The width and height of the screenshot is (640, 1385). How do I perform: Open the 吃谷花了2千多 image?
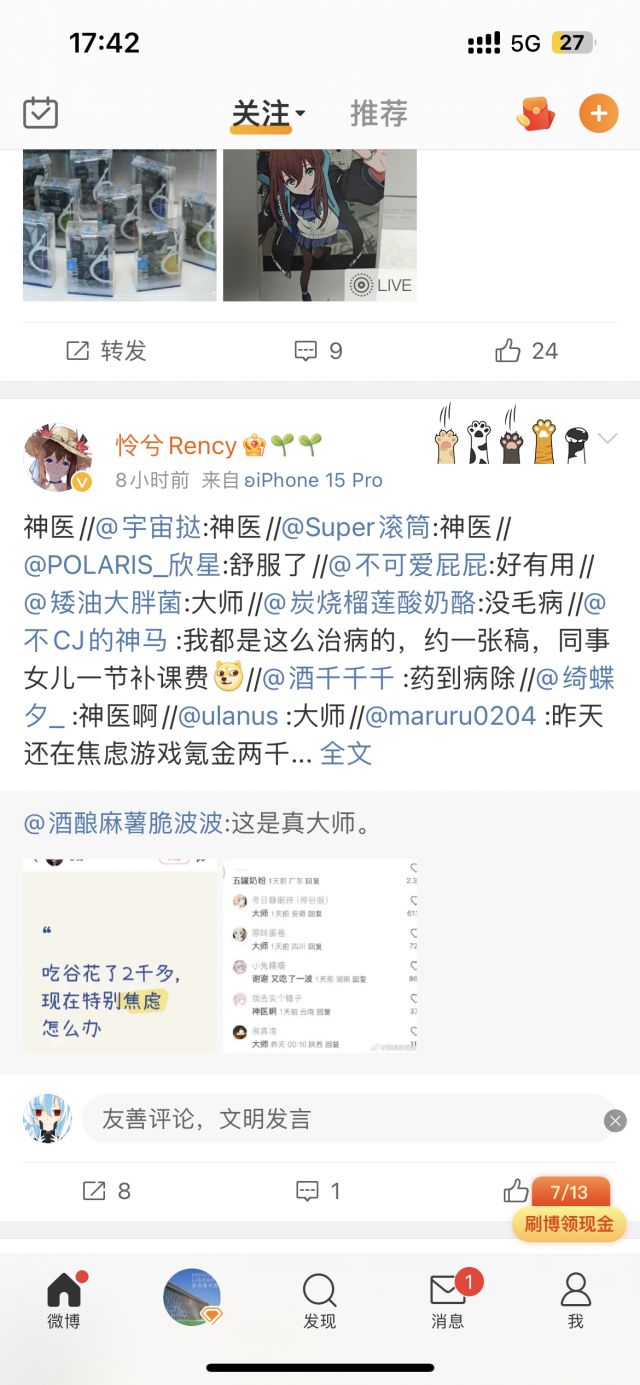pos(120,955)
